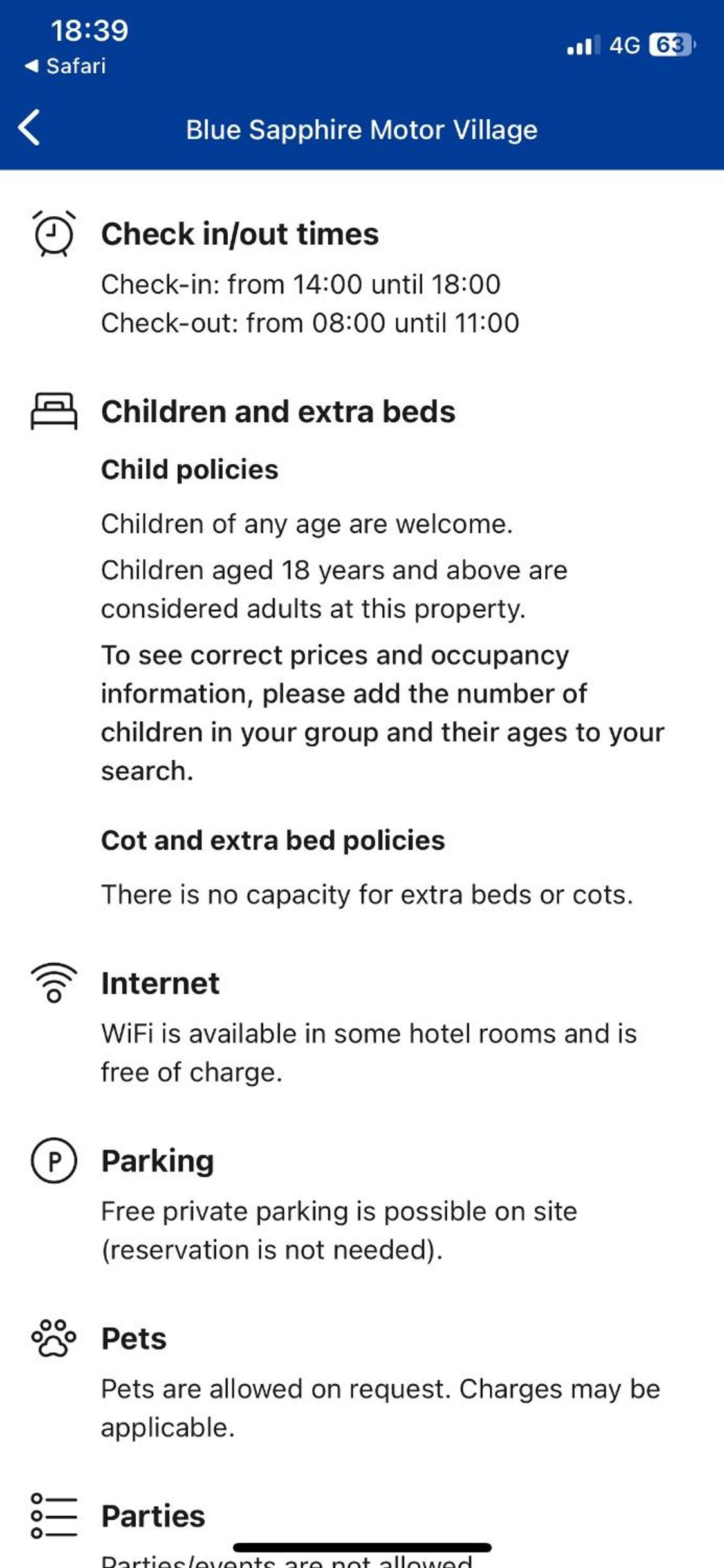Return to Safari via status bar link

65,66
